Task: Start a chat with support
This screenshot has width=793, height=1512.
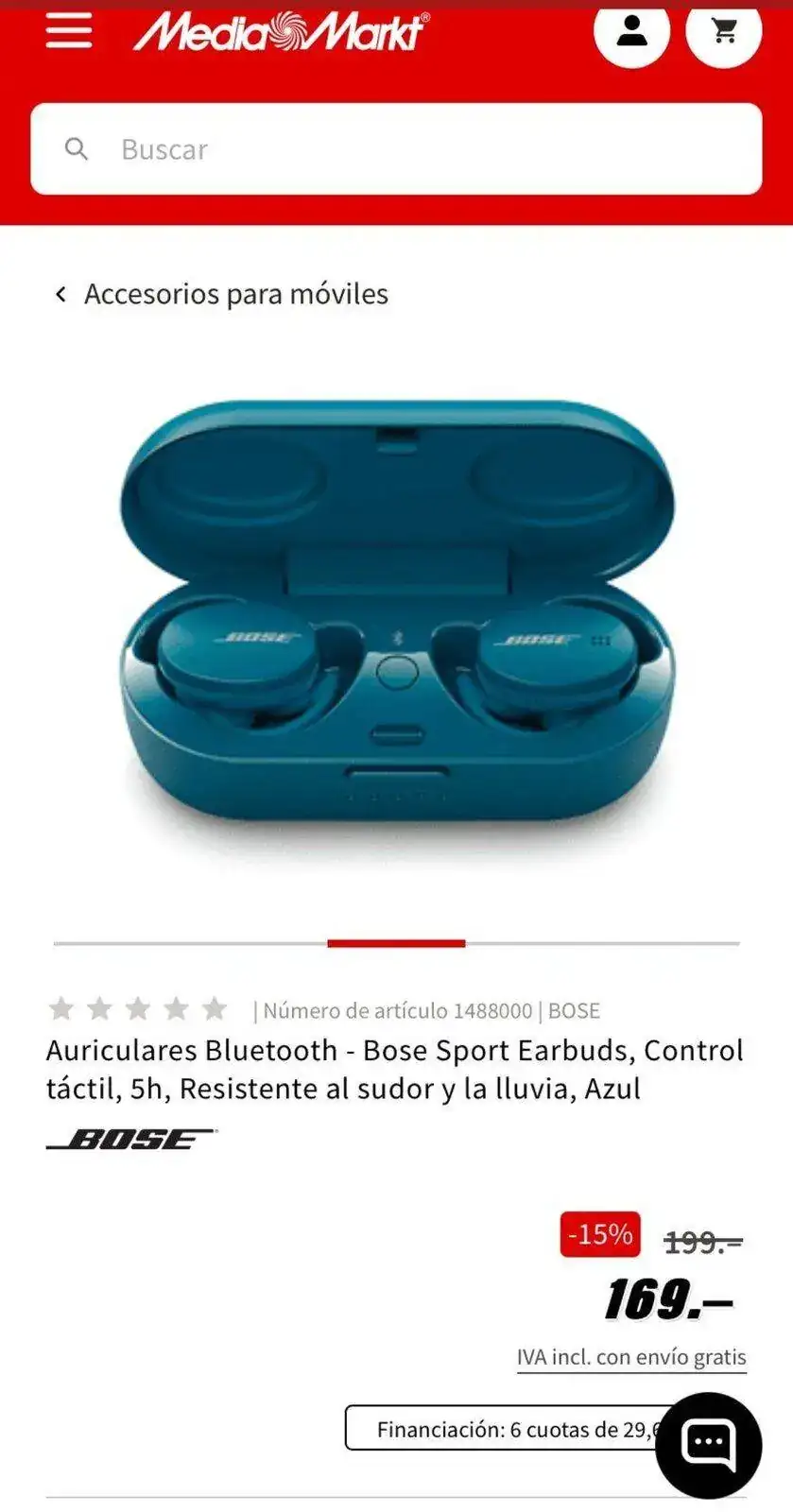Action: [x=708, y=1444]
